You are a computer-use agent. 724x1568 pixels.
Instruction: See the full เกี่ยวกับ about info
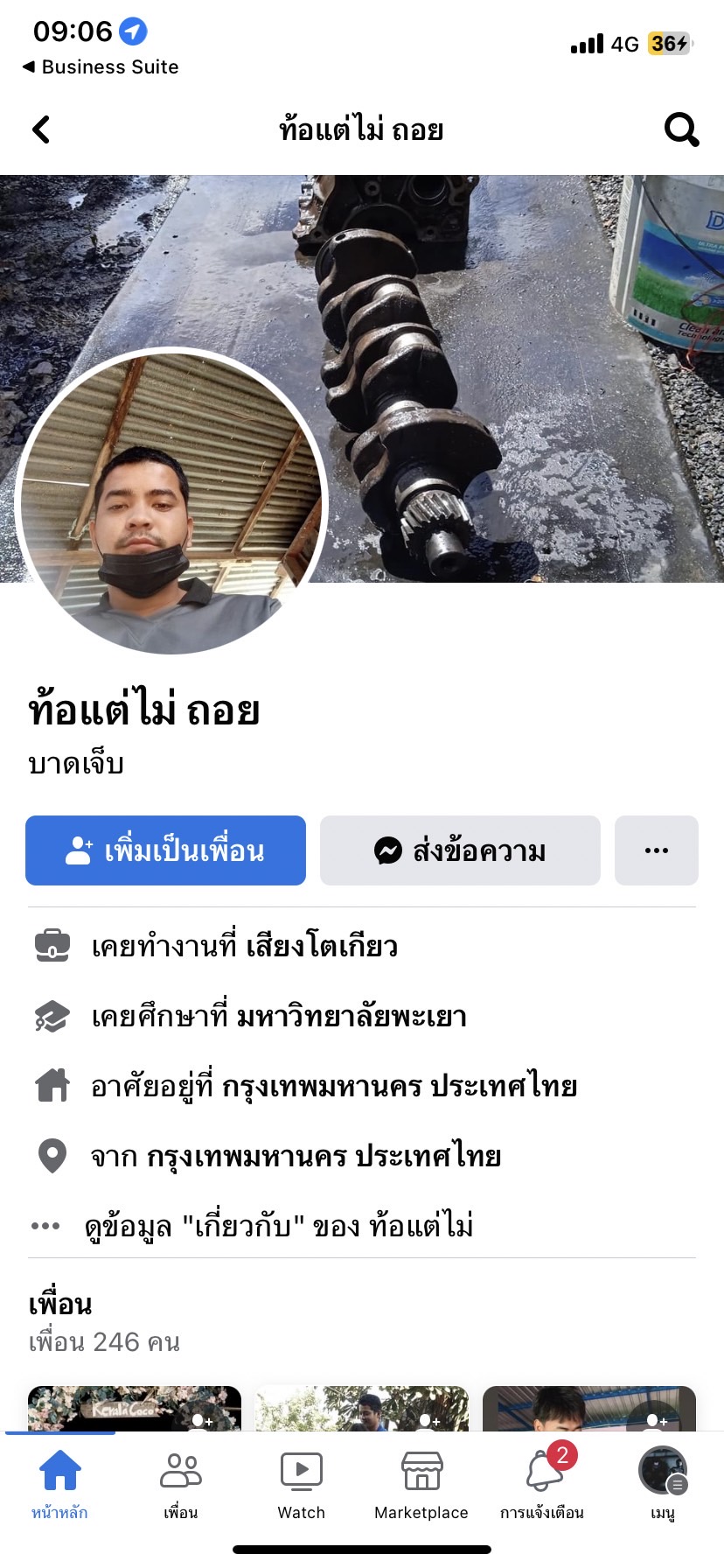[278, 1225]
